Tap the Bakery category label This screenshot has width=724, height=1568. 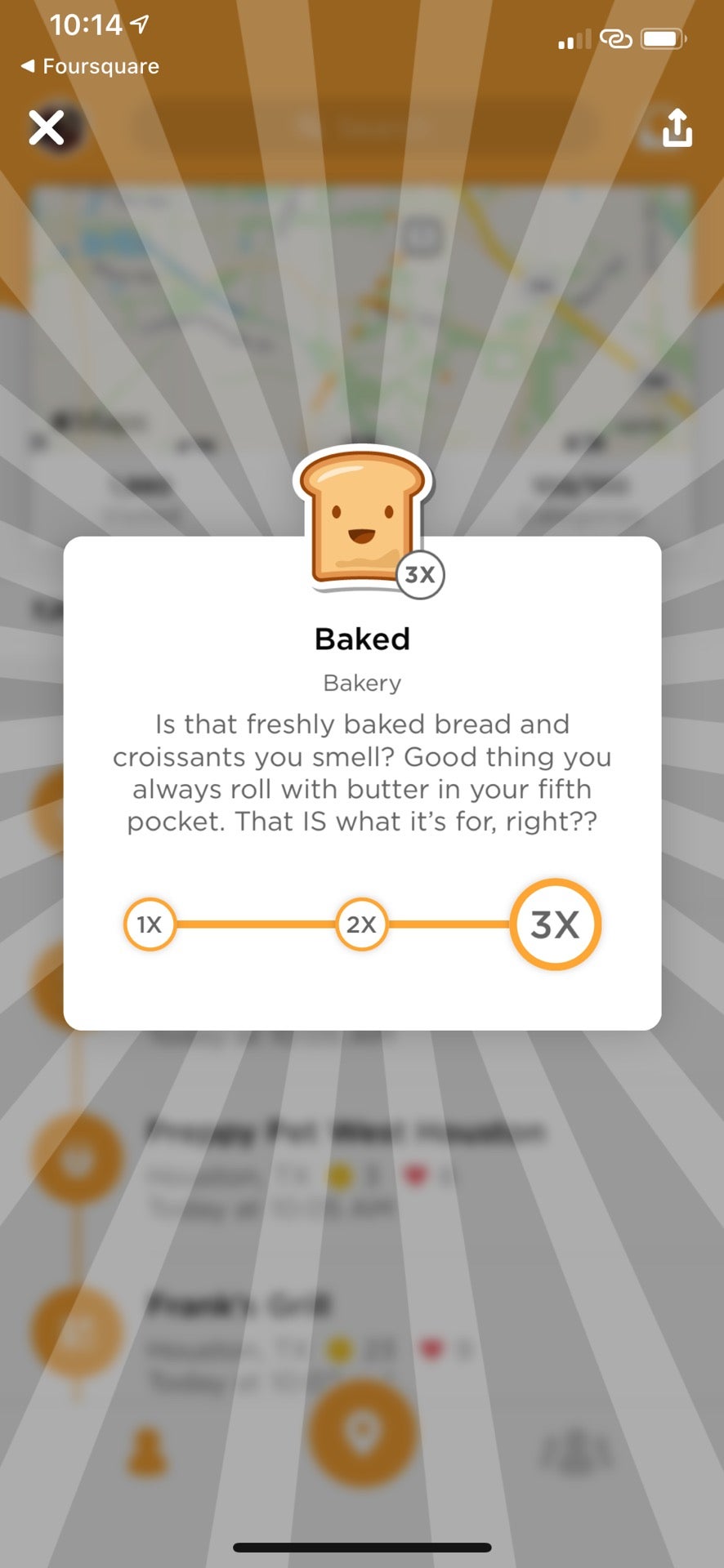[x=361, y=683]
